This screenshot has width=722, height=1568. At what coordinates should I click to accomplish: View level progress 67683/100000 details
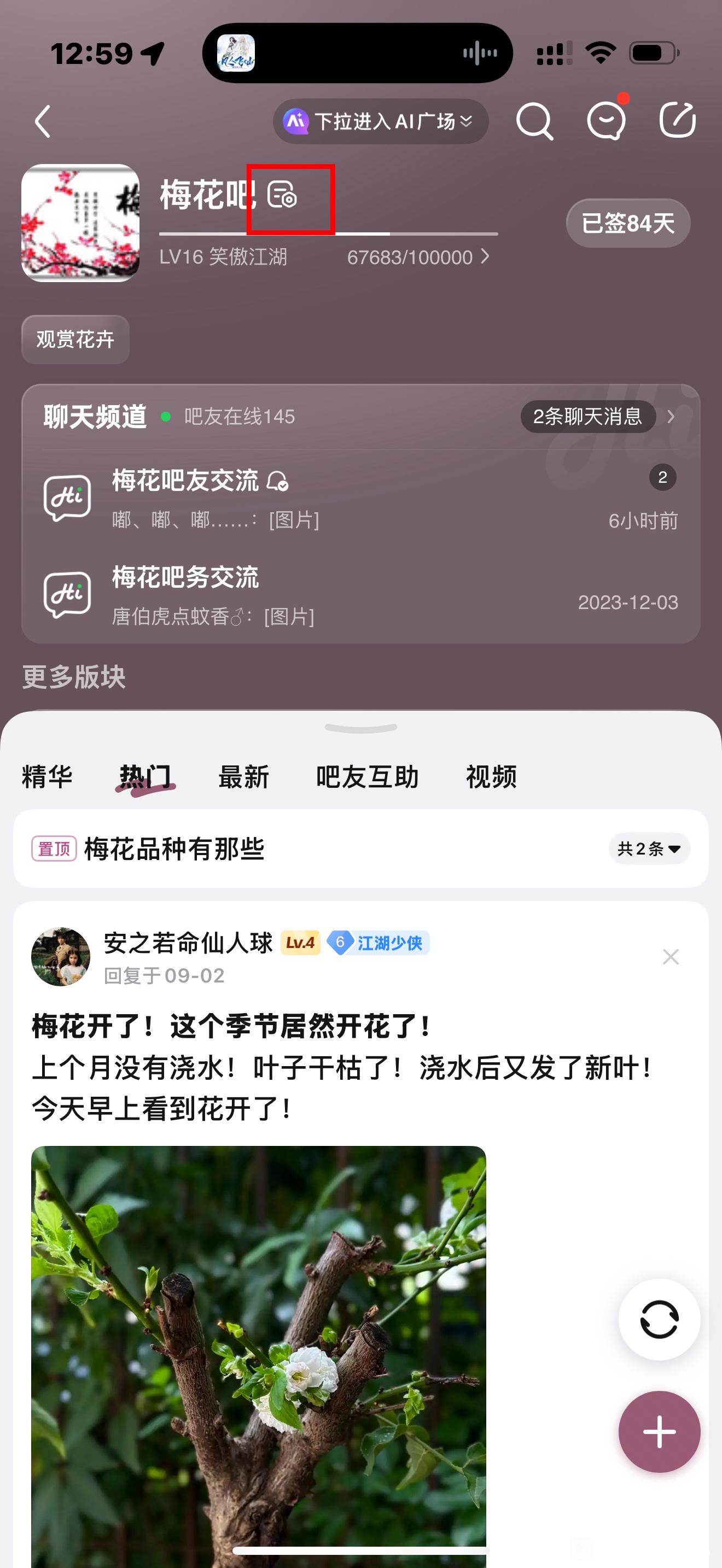(x=418, y=257)
